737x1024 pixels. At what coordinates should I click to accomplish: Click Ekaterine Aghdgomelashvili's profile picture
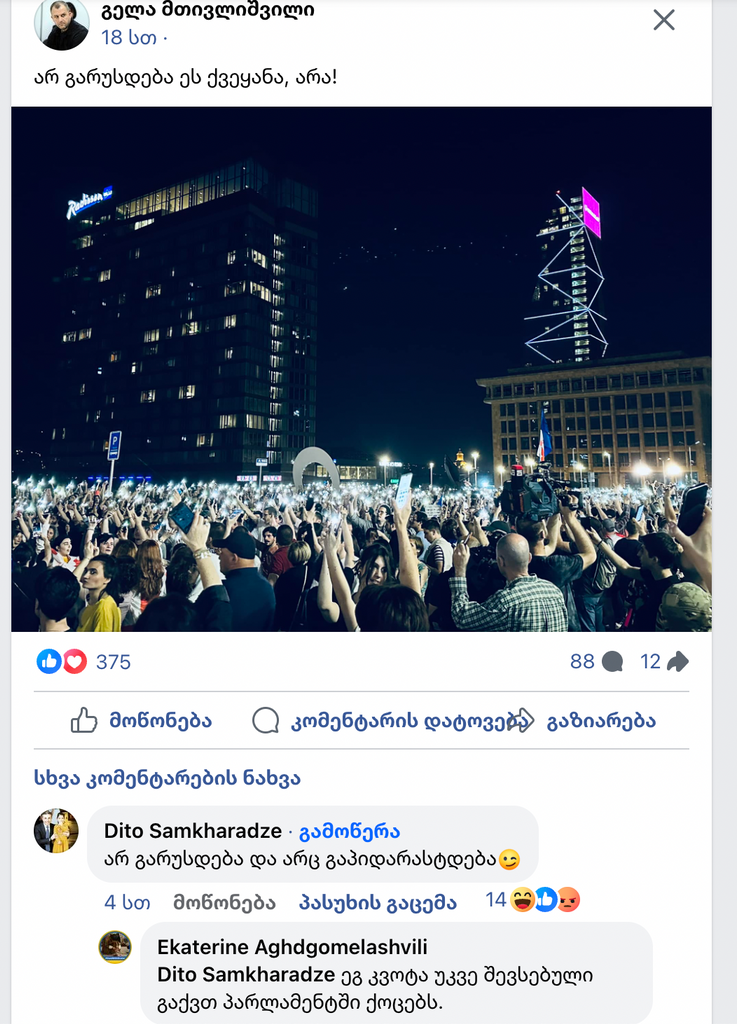click(111, 948)
